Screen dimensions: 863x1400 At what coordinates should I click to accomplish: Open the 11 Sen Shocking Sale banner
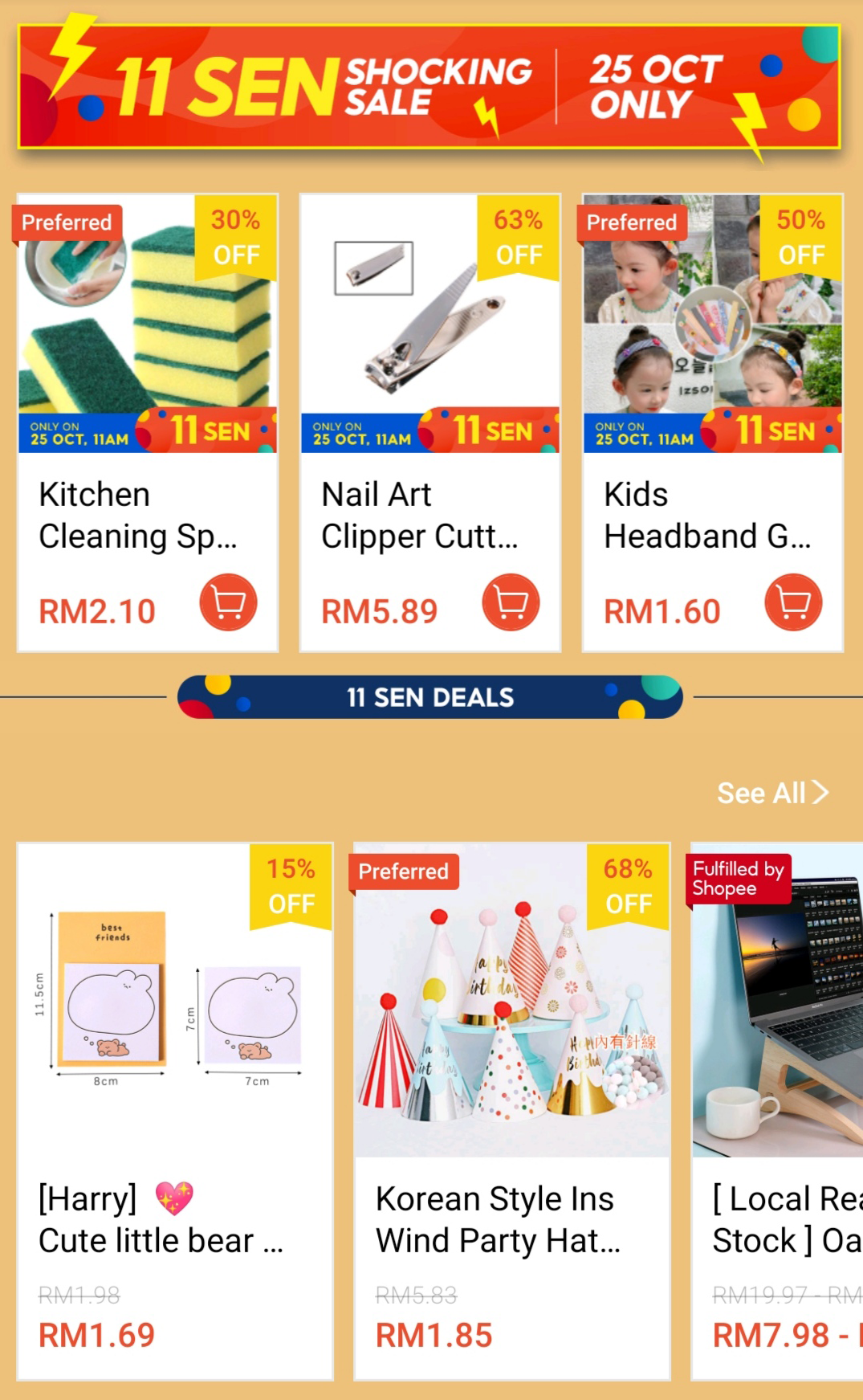(x=429, y=87)
